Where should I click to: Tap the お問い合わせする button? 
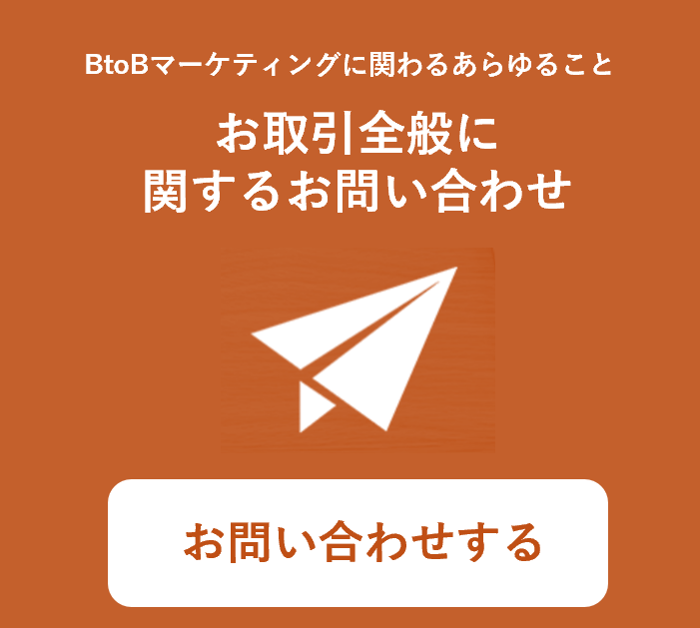tap(358, 543)
